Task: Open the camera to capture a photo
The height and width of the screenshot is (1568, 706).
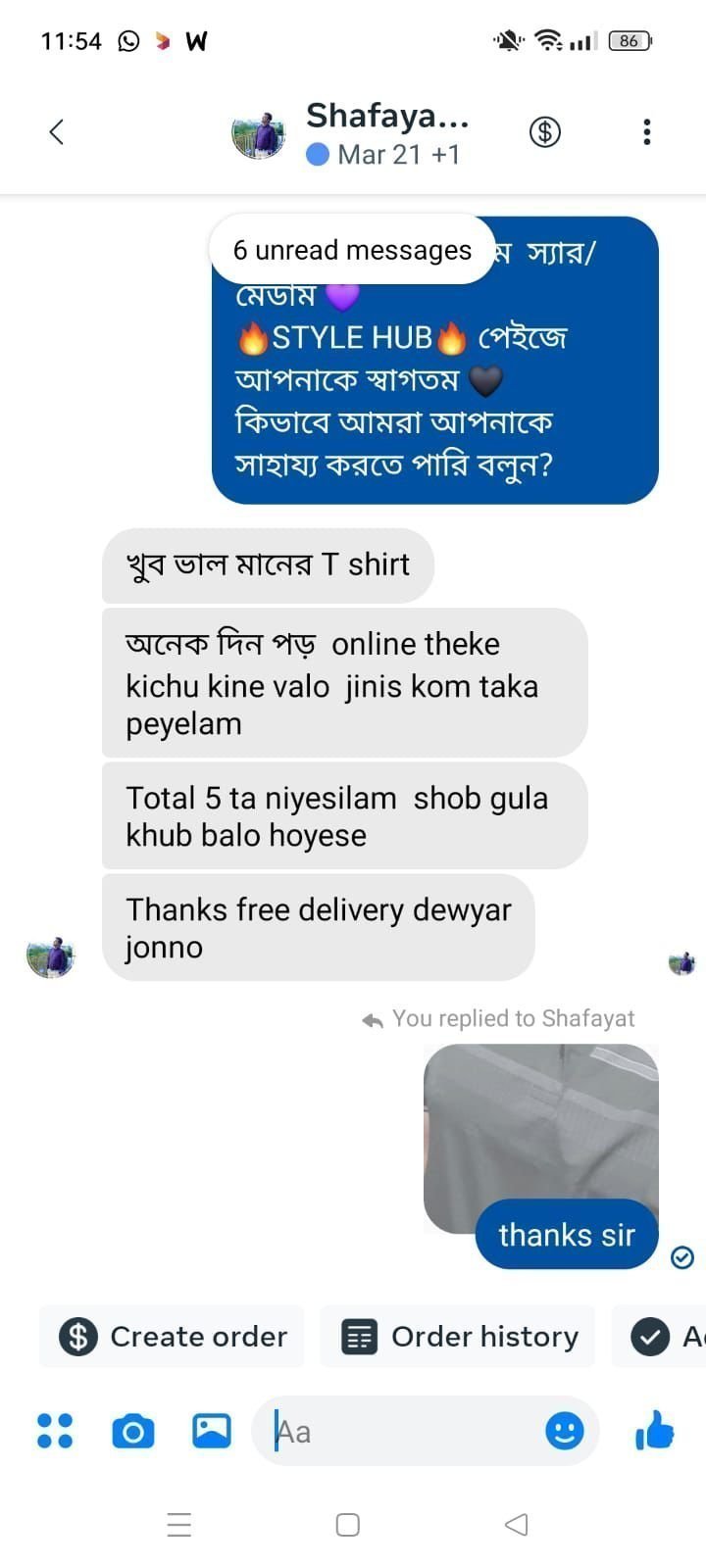Action: [x=132, y=1431]
